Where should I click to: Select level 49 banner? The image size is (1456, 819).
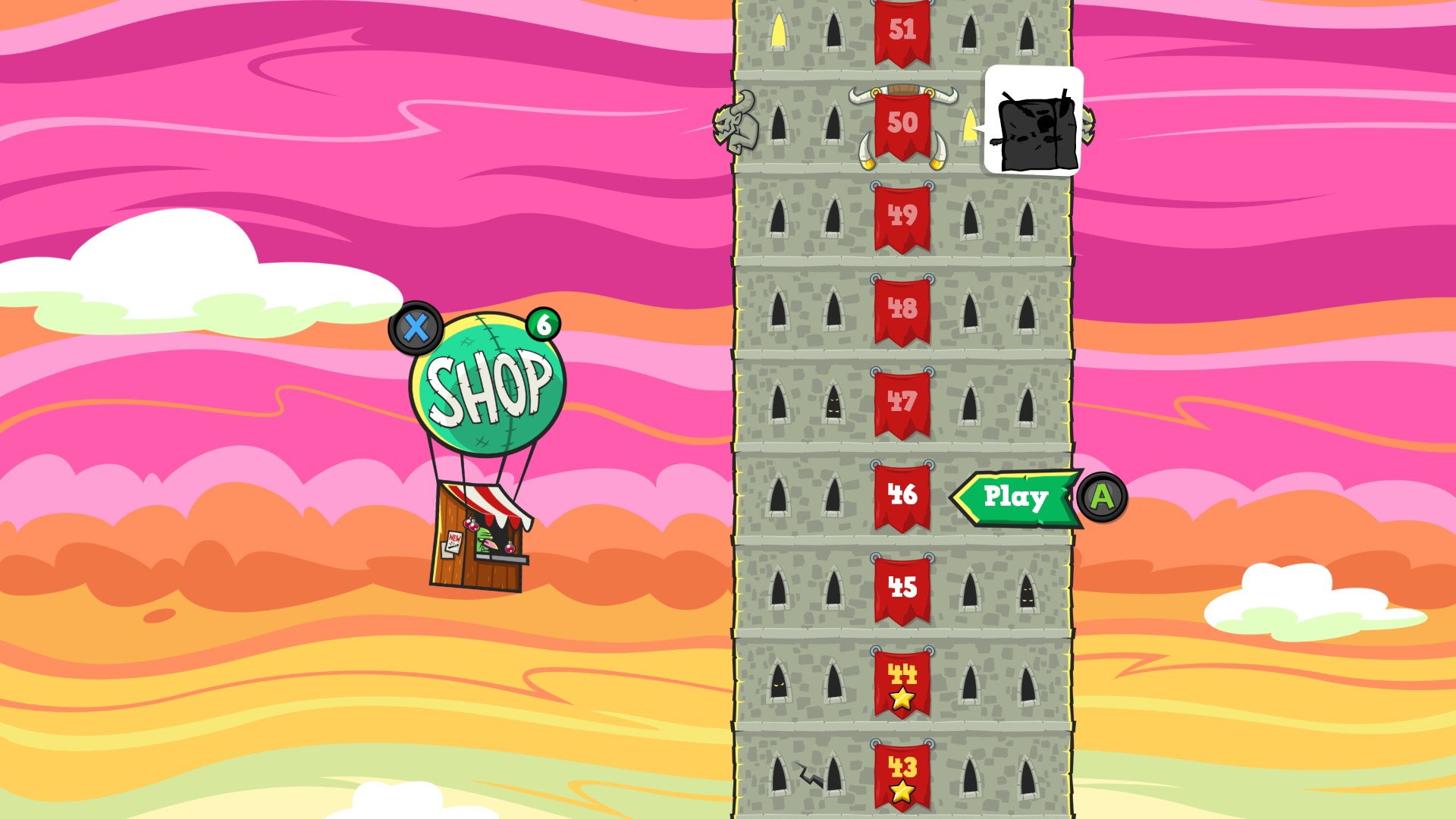pos(902,216)
